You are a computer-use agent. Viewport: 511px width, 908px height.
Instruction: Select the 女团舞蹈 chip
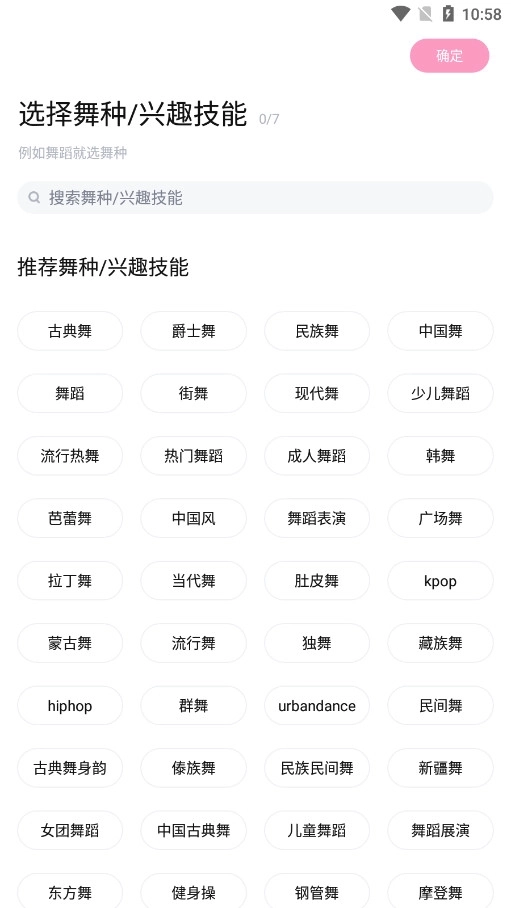coord(70,830)
